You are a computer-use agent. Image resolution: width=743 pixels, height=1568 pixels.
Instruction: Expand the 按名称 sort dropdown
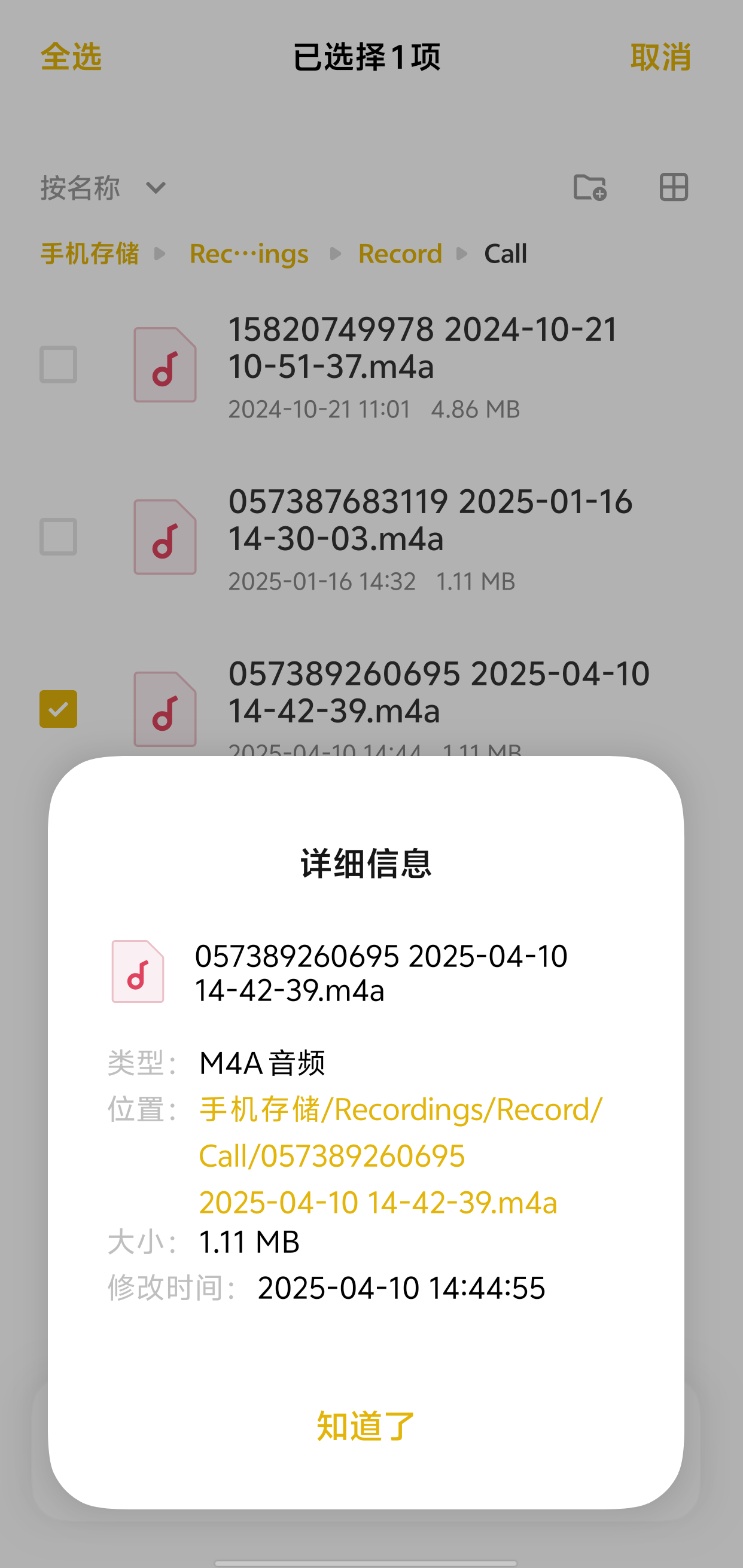tap(103, 188)
